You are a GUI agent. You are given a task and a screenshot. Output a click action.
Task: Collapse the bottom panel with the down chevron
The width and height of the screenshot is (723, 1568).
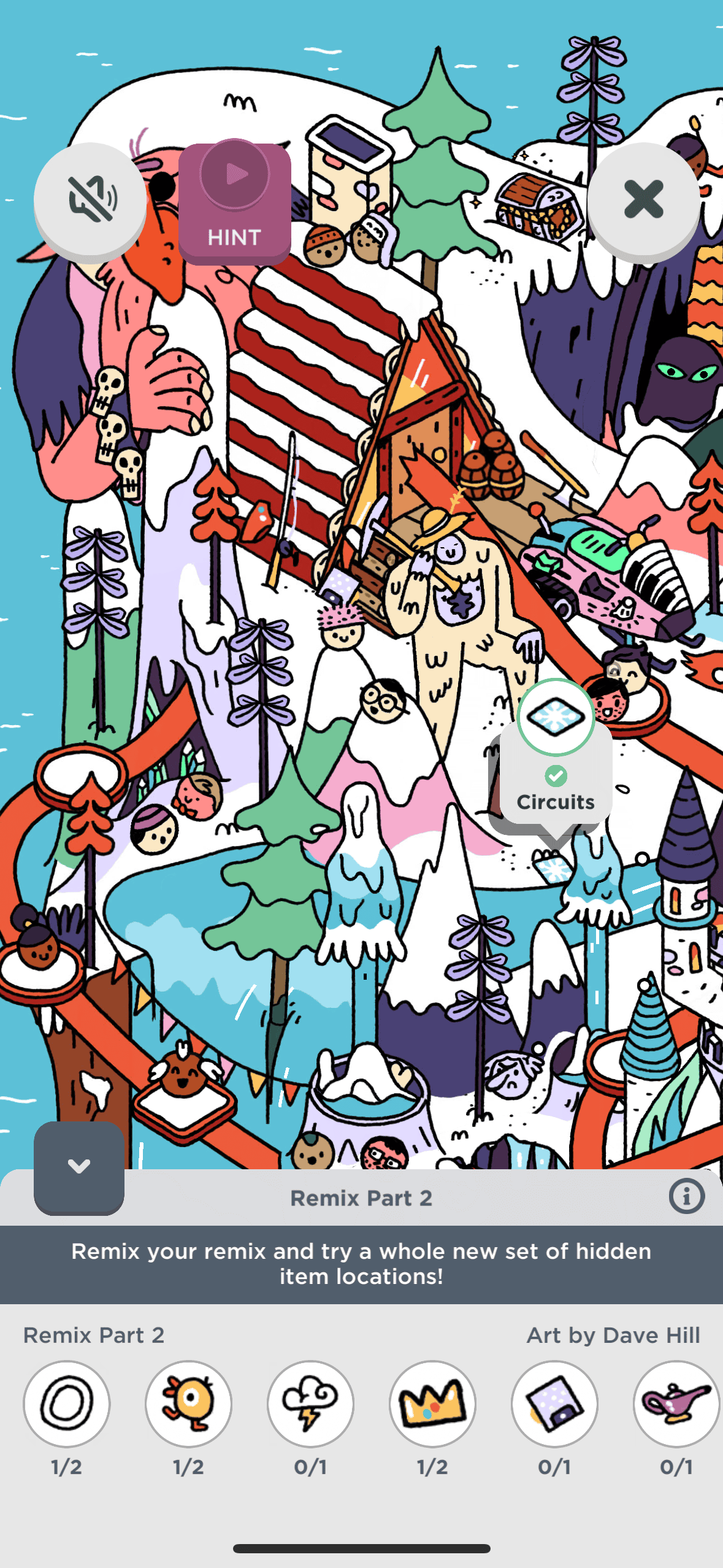[x=79, y=1166]
